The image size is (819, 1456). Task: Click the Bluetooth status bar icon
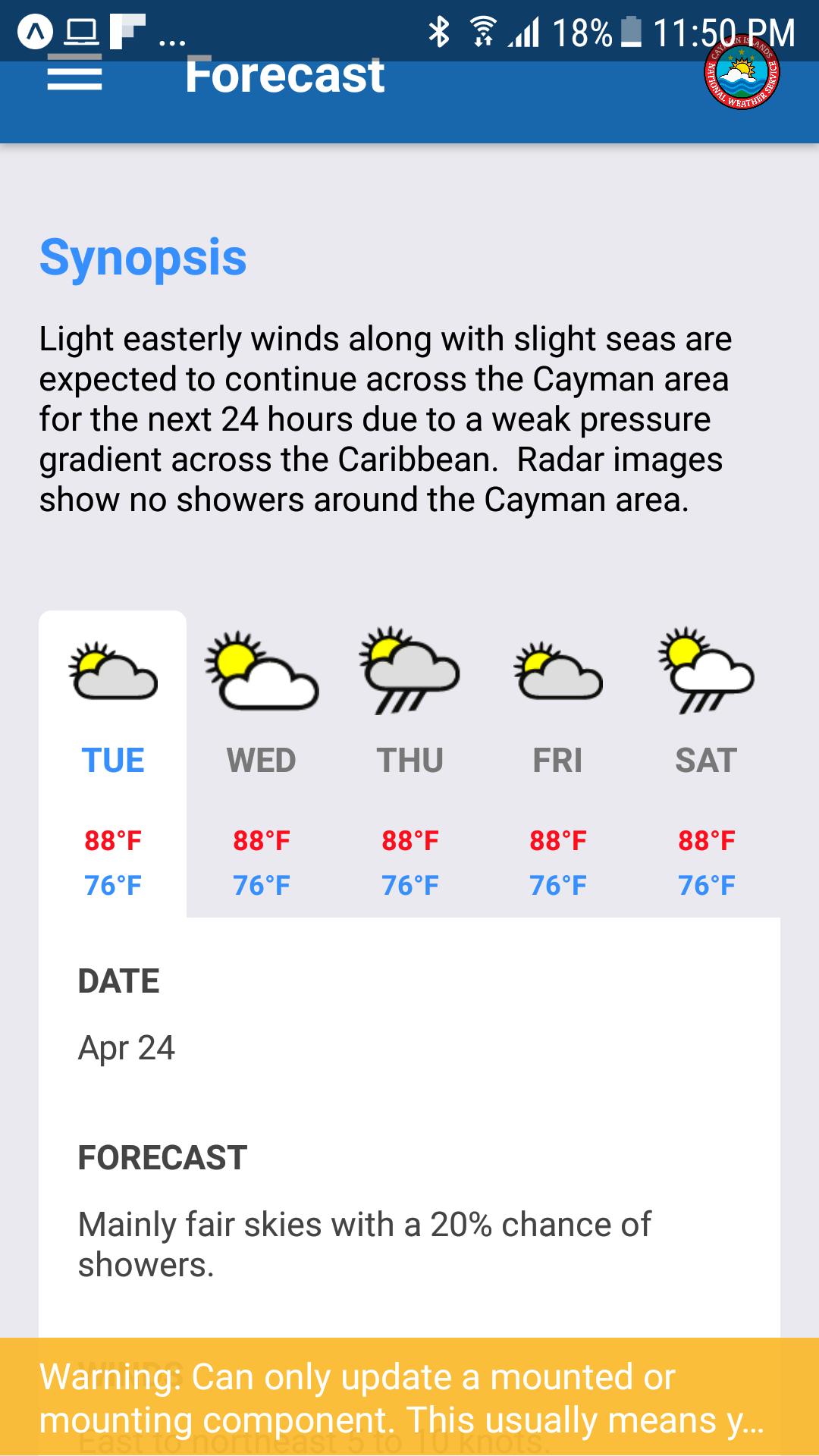[x=438, y=30]
